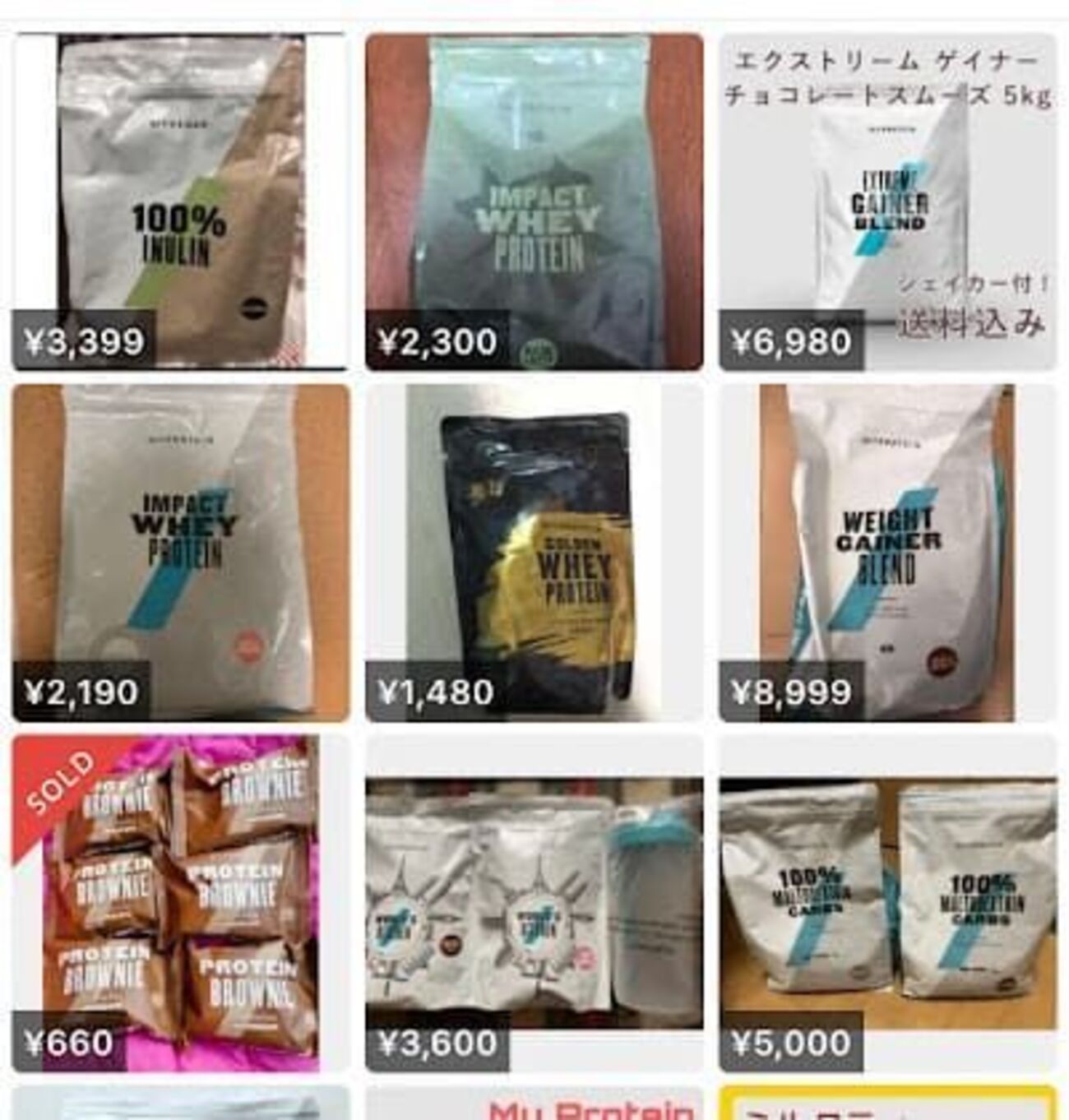View the ¥2,300 Impact Whey Protein item
The image size is (1069, 1120).
[x=534, y=201]
